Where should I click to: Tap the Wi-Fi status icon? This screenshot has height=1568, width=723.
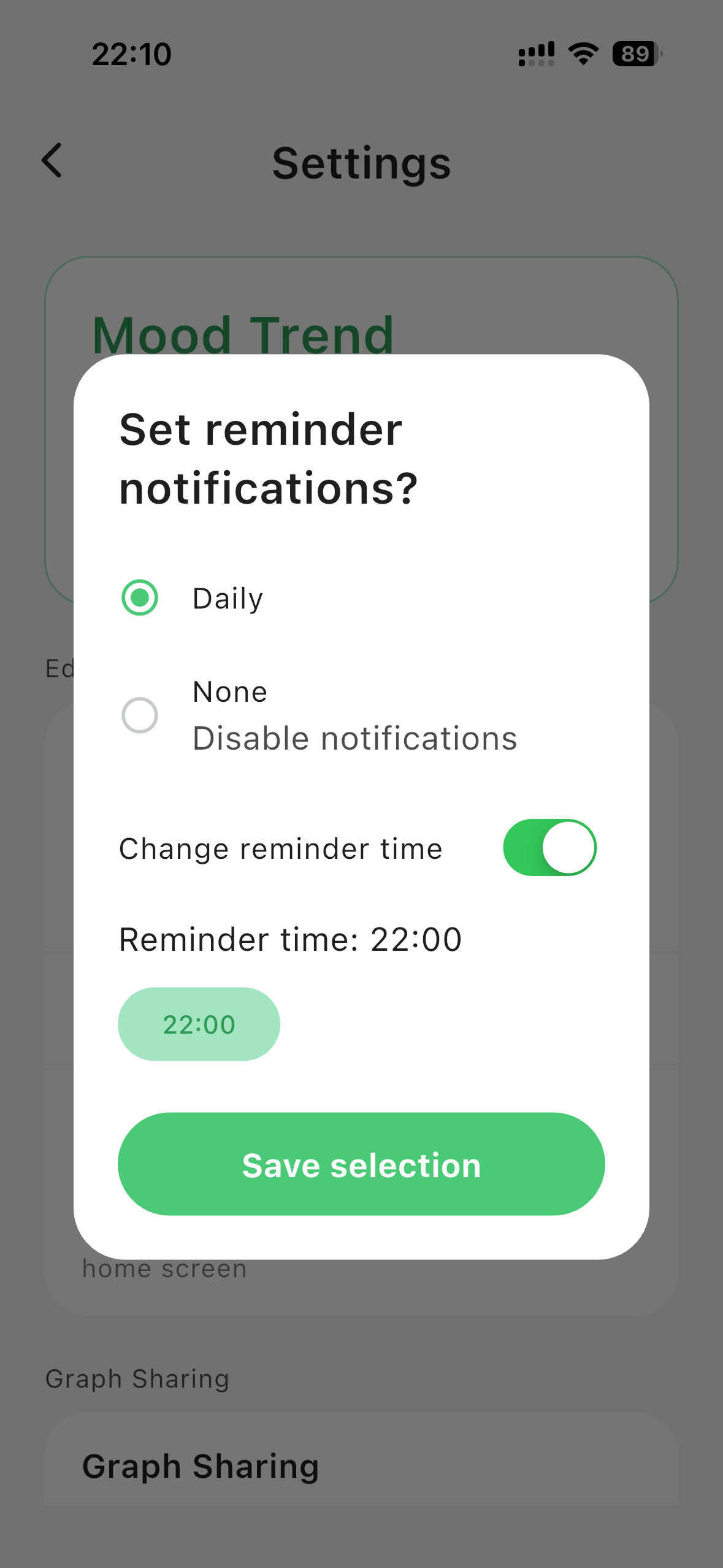pyautogui.click(x=581, y=54)
